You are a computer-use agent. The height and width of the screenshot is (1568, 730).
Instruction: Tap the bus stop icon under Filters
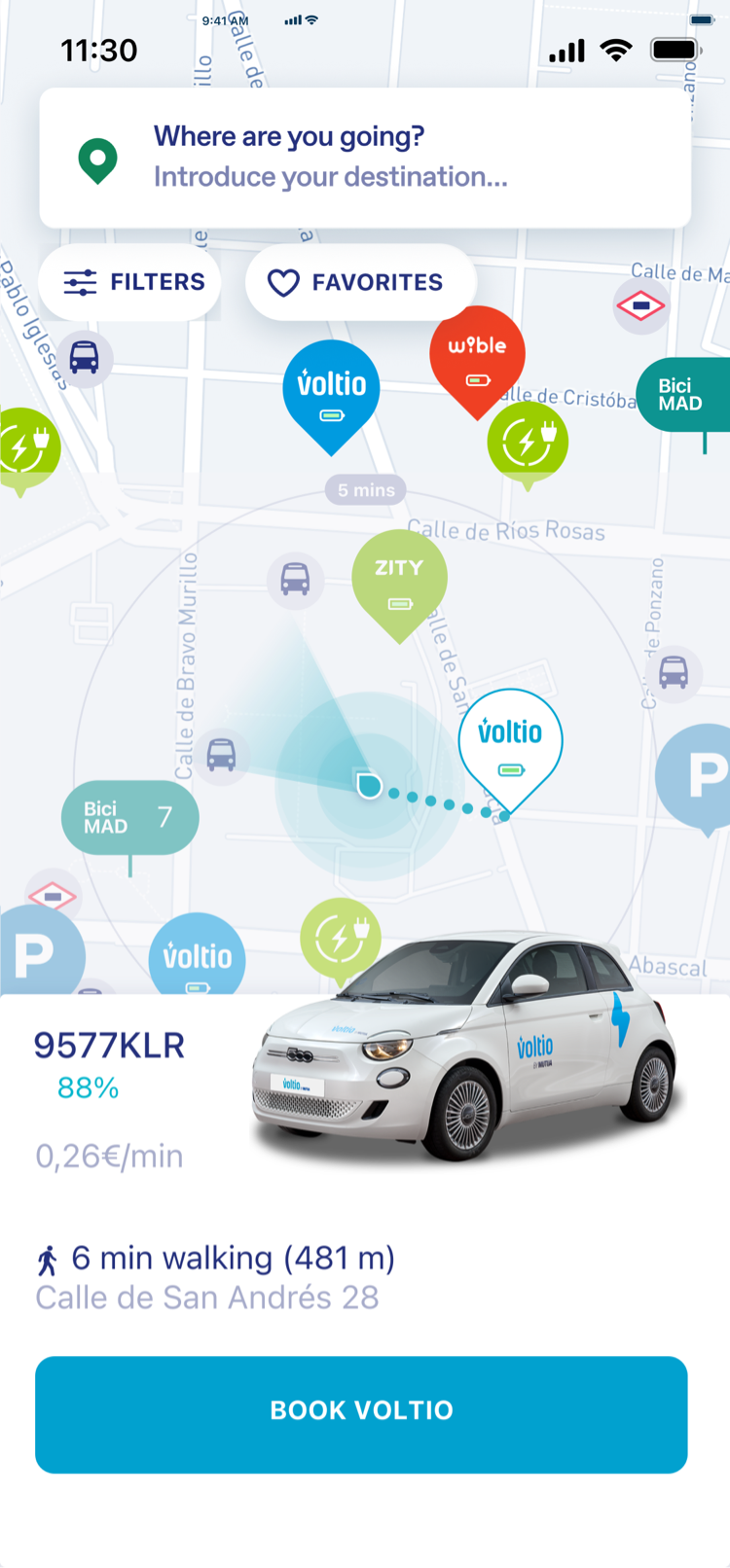(x=85, y=358)
